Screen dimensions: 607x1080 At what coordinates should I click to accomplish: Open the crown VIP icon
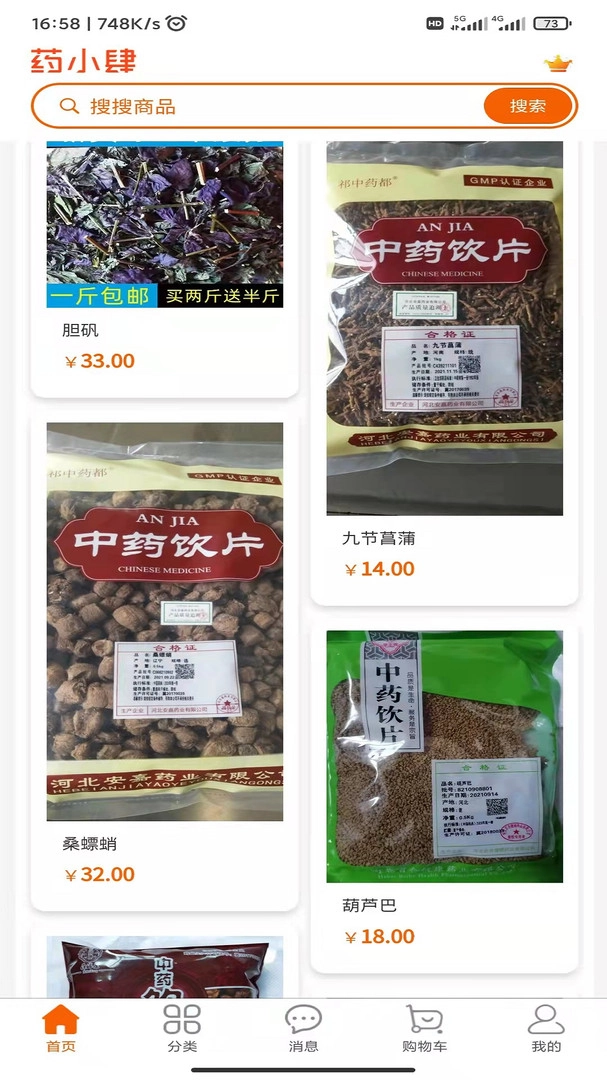[x=557, y=64]
